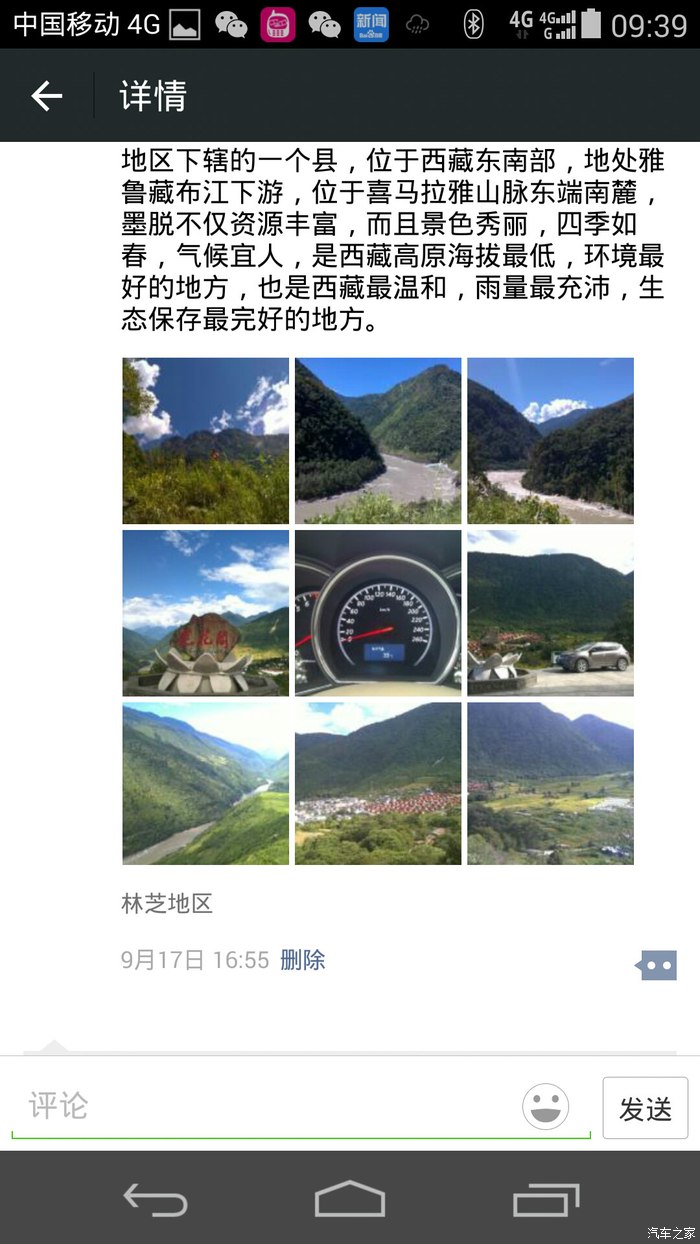
Task: Delete this post via 删除
Action: click(302, 960)
